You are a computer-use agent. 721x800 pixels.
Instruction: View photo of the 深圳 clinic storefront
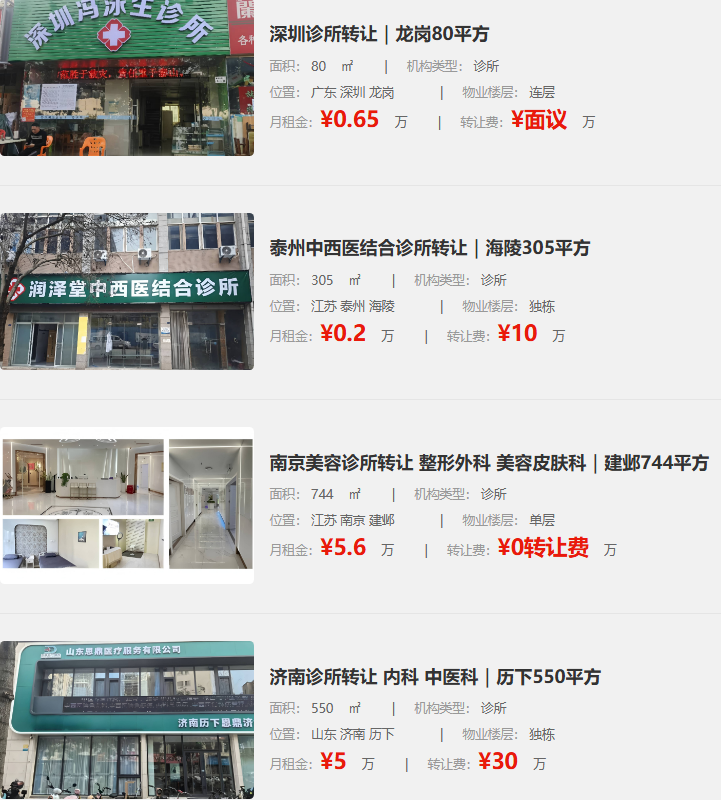click(127, 78)
